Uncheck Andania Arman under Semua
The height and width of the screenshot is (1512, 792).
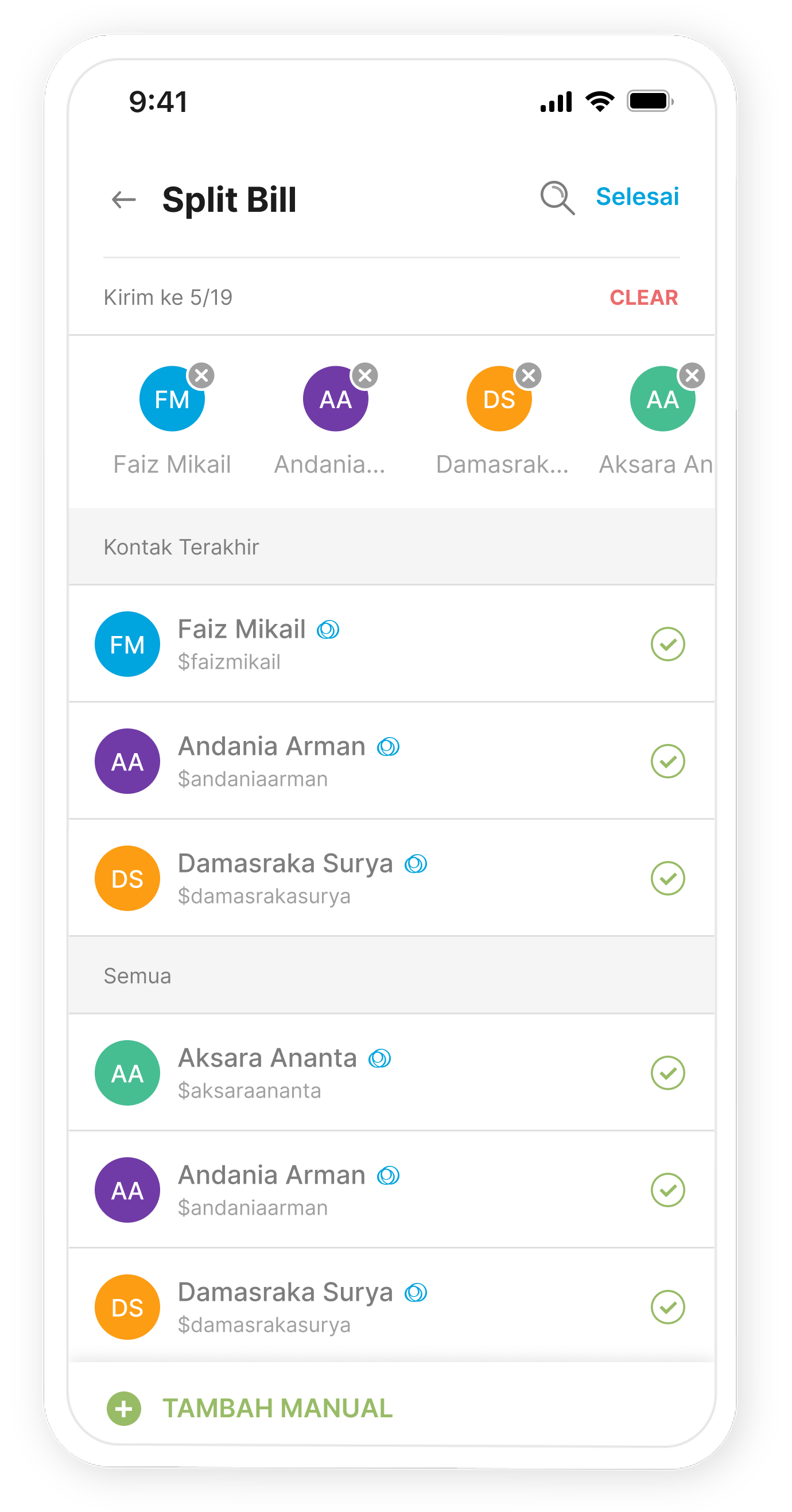667,1190
